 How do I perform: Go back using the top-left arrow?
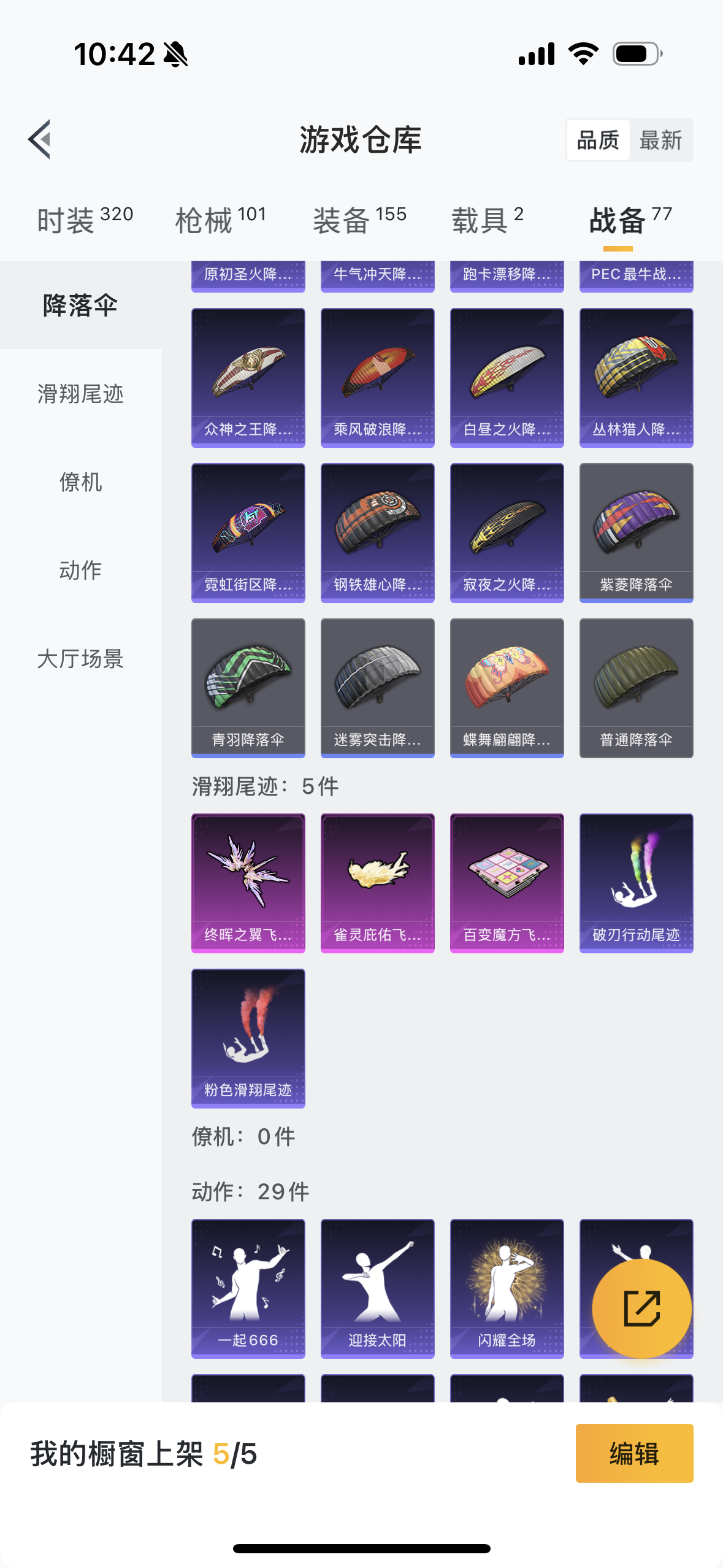[39, 139]
